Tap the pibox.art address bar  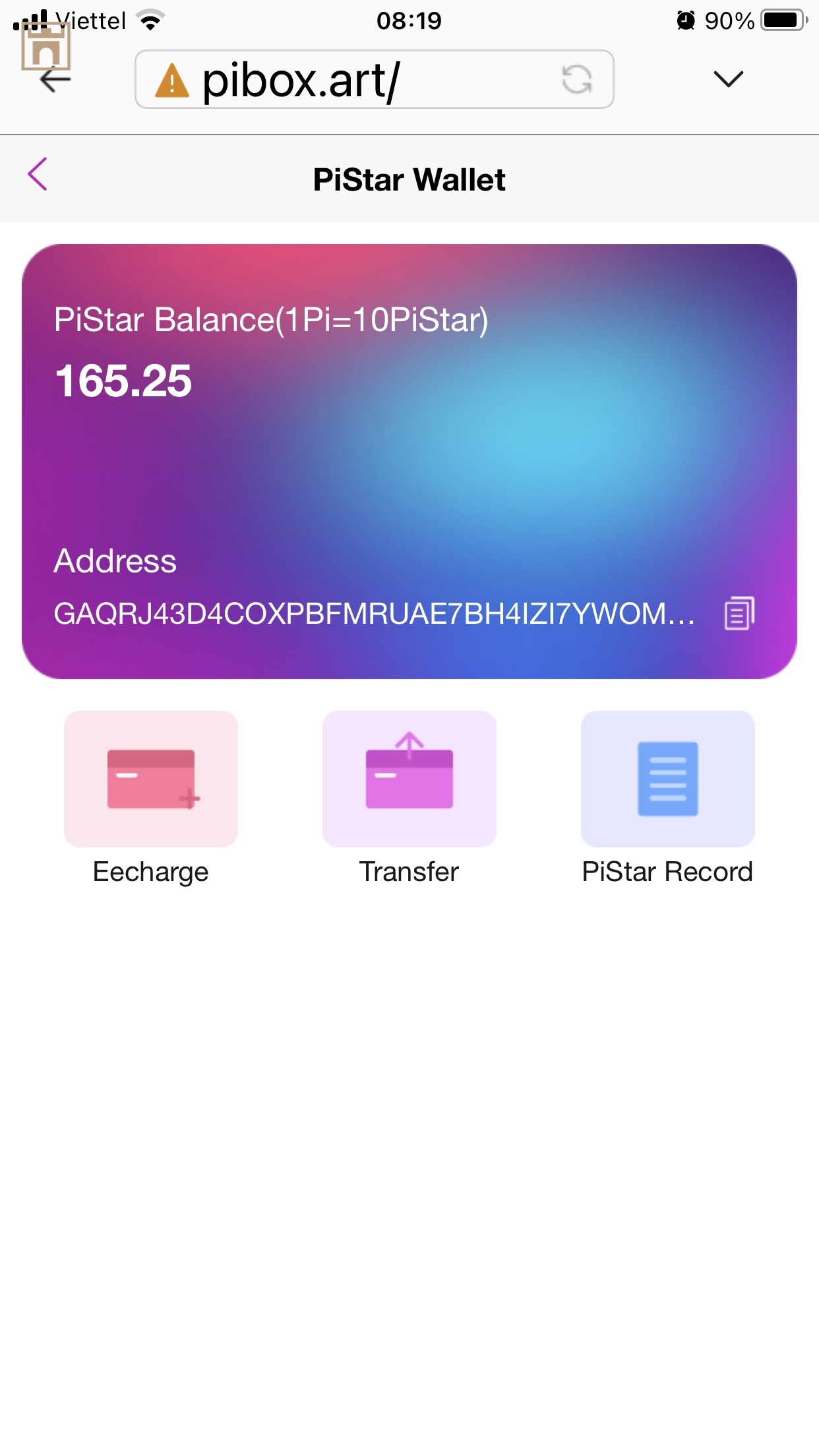356,80
